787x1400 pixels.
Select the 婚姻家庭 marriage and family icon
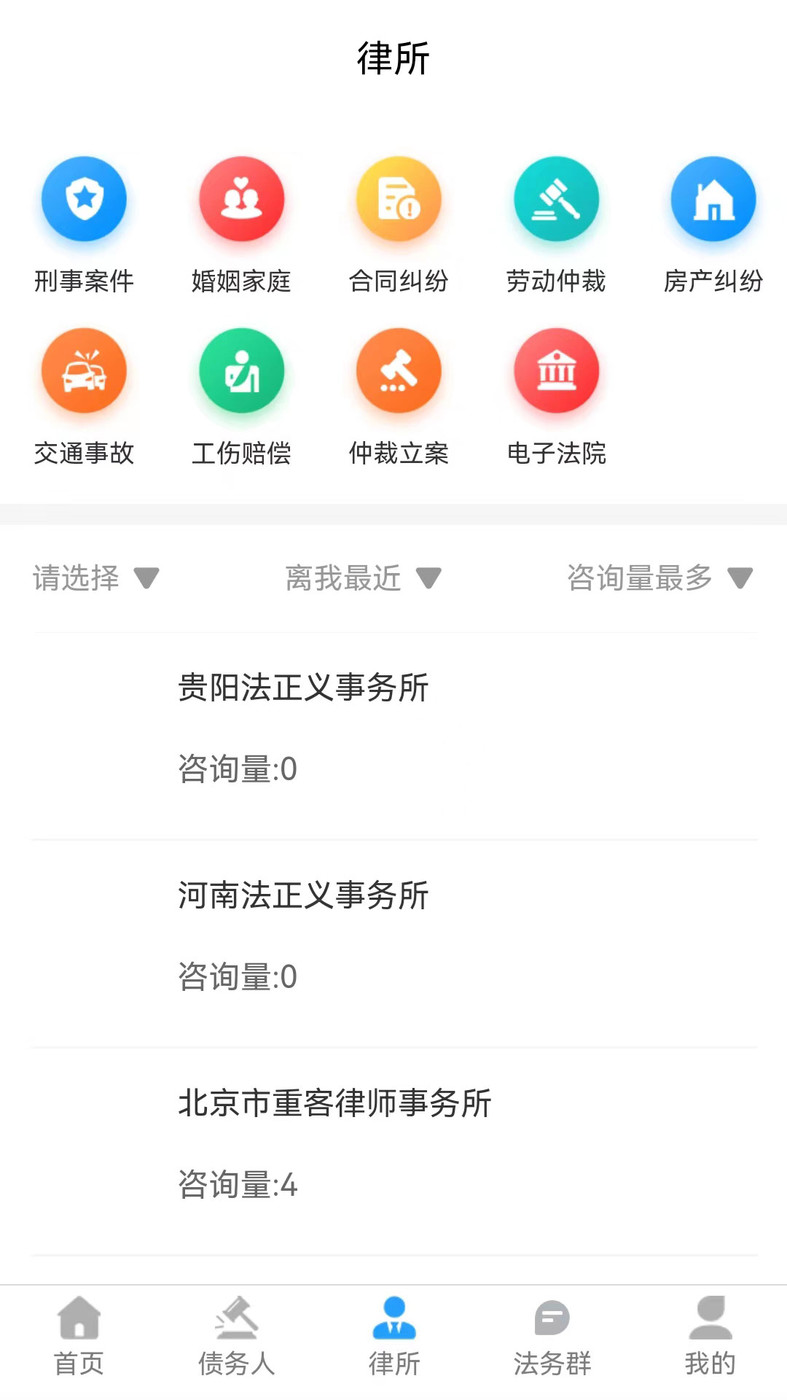point(241,198)
